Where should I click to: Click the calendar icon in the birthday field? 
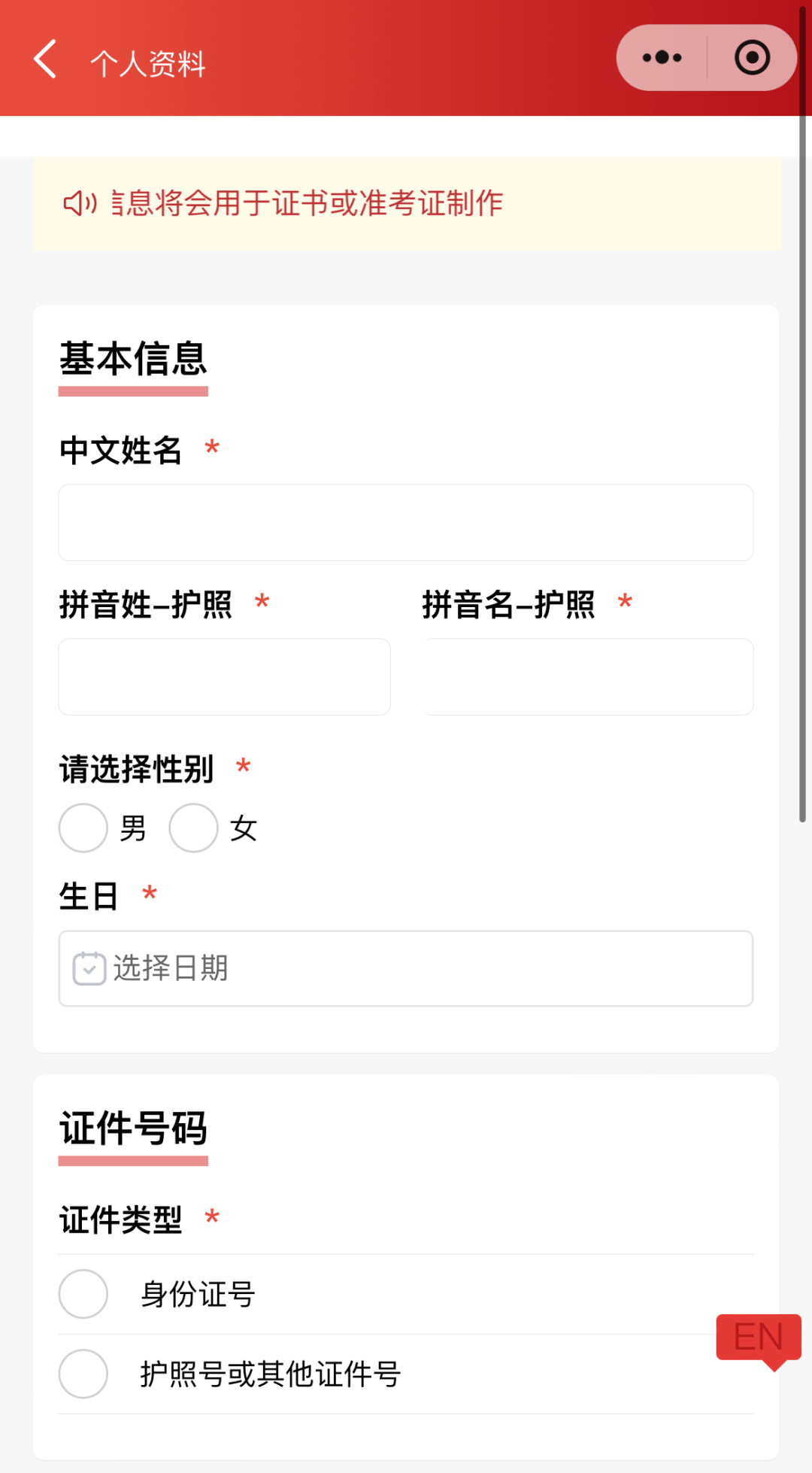(89, 969)
